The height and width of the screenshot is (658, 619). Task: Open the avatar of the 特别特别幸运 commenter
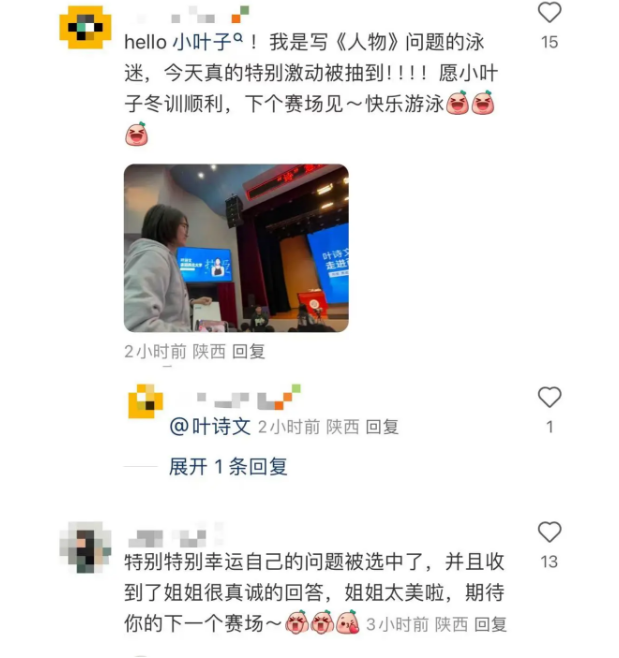[x=85, y=547]
